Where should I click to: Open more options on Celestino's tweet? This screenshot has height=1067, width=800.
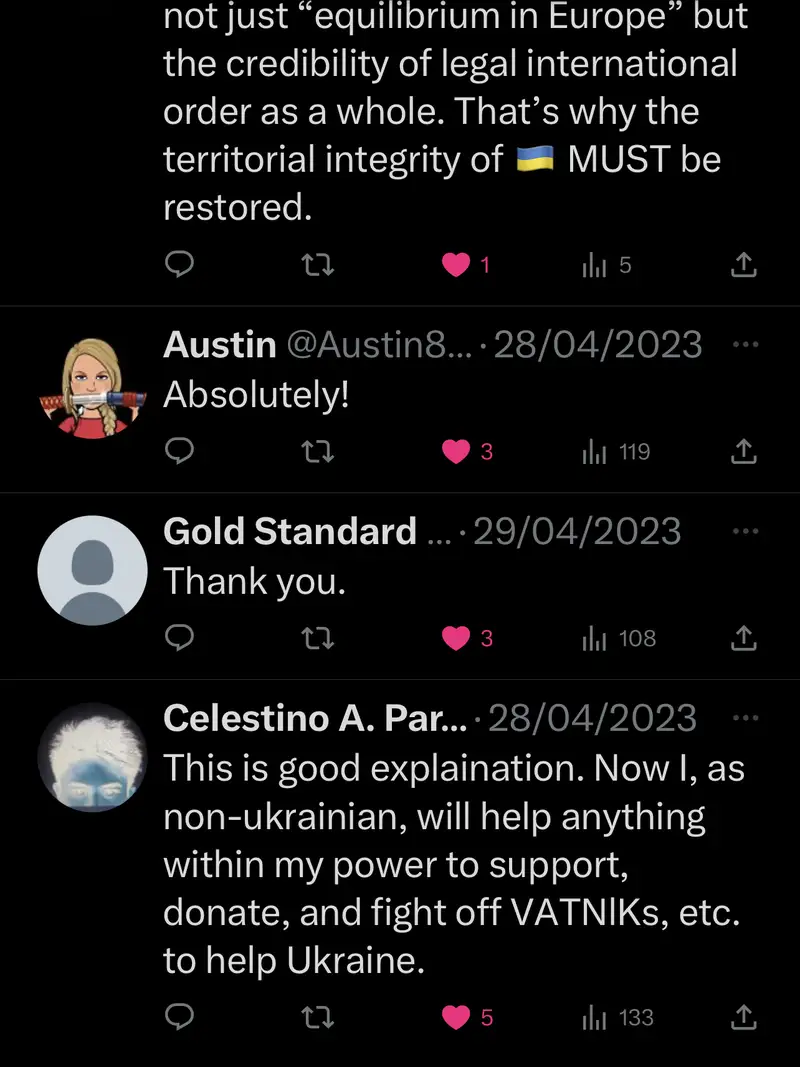[745, 718]
